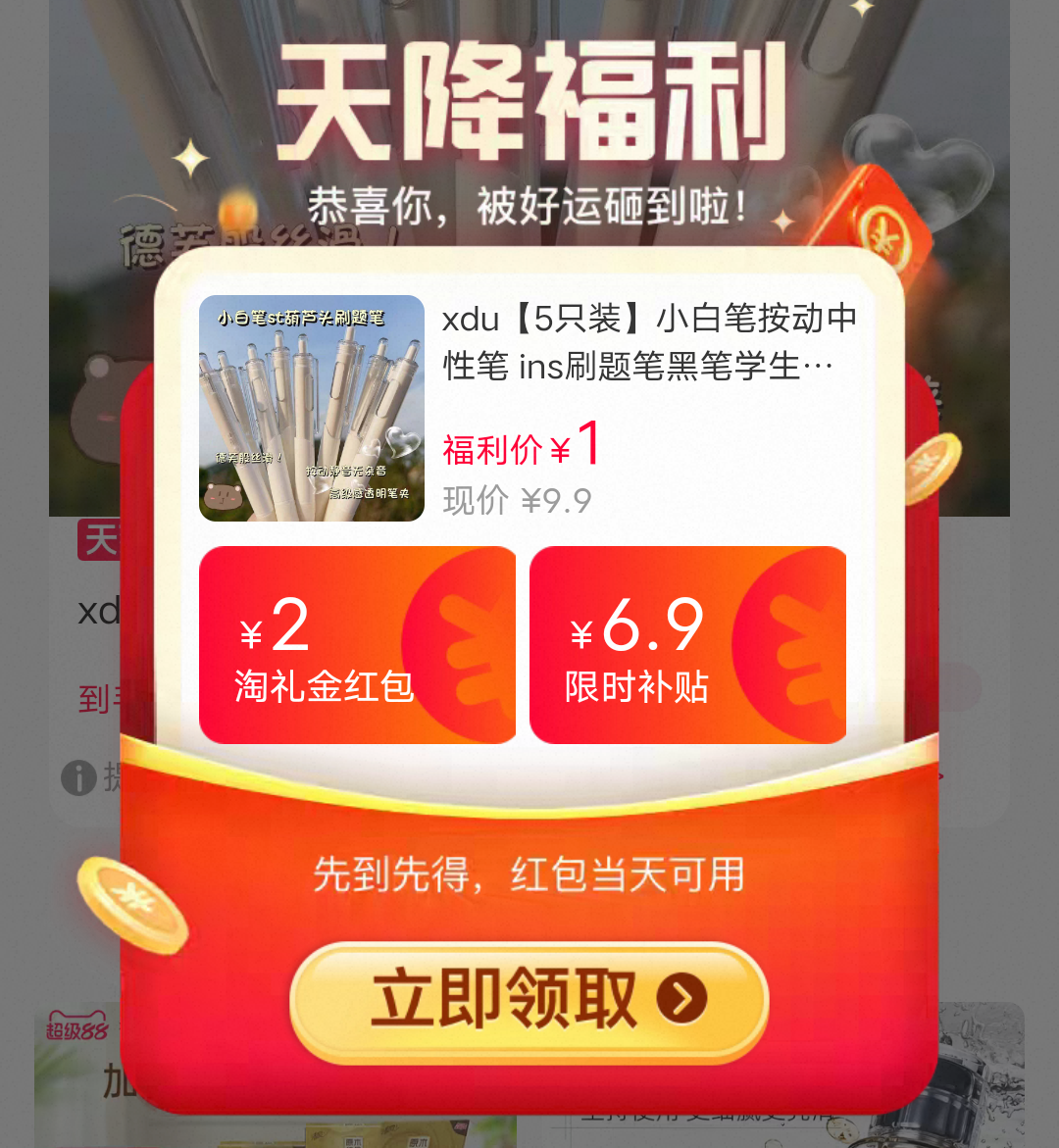
Task: Select the ¥6.9 限时补贴 coupon
Action: [687, 645]
